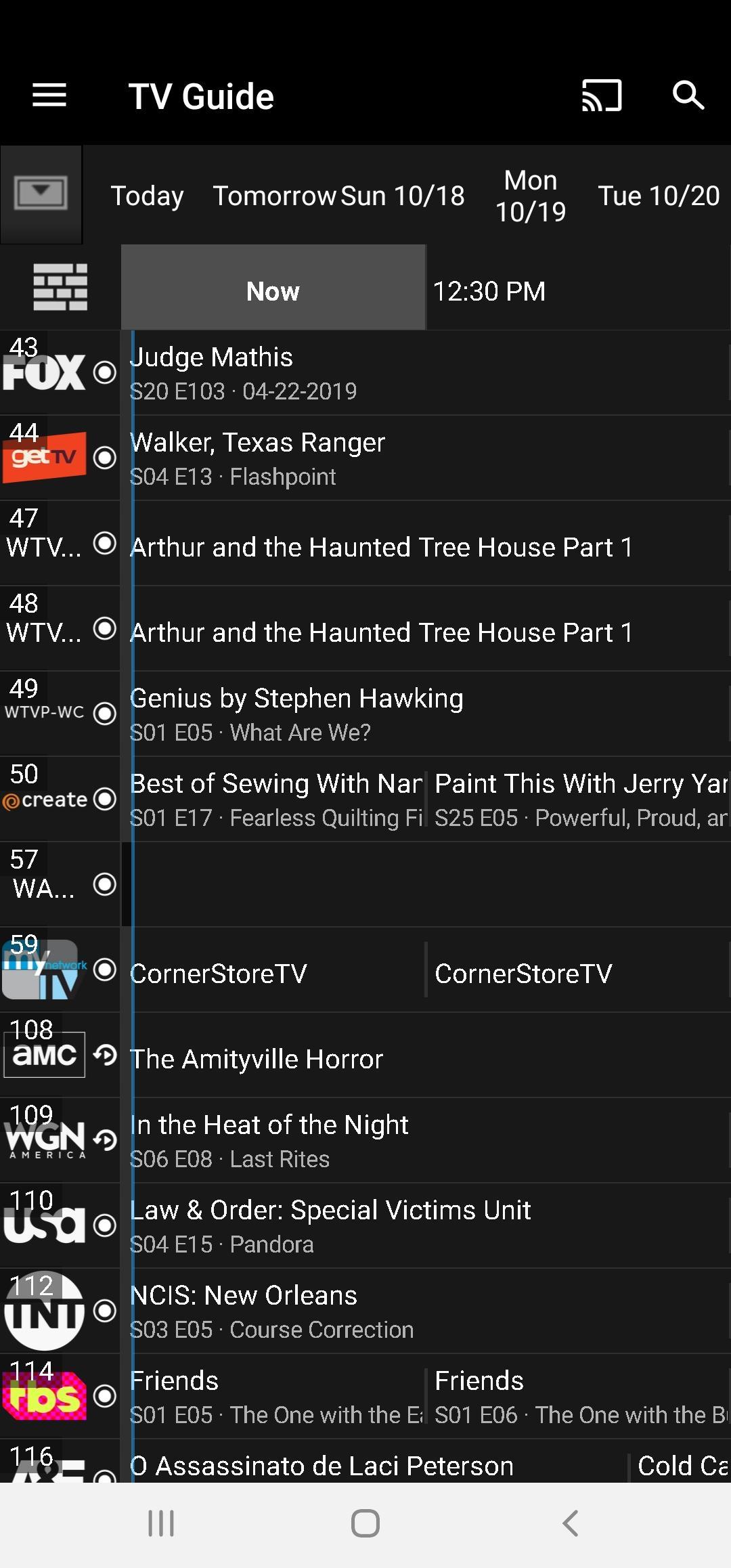Open Genius by Stephen Hawking listing
731x1568 pixels.
(x=426, y=714)
